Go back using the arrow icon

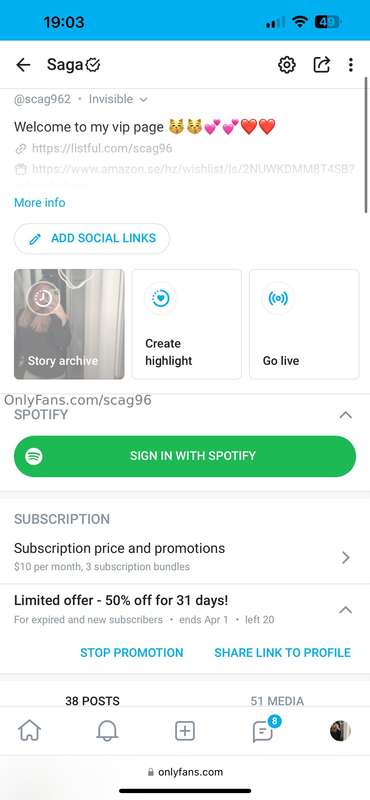click(23, 65)
